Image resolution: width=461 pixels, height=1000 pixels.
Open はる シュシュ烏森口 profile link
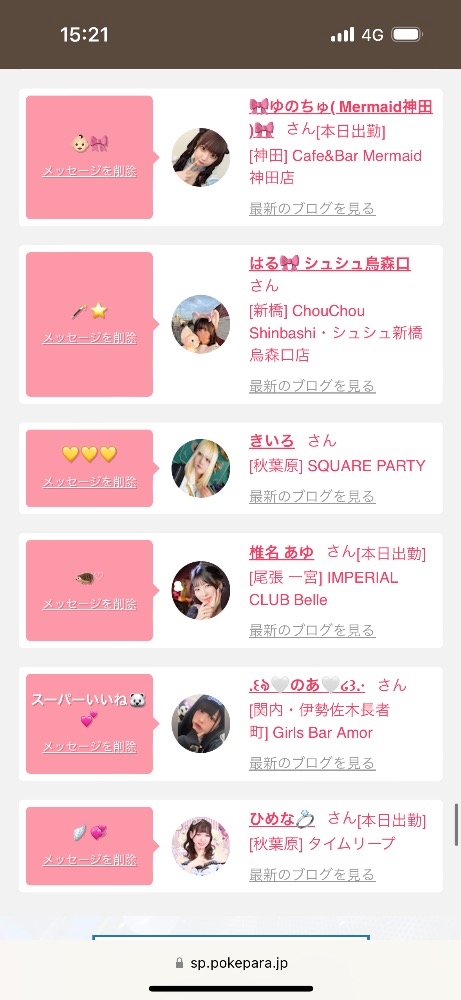point(330,263)
